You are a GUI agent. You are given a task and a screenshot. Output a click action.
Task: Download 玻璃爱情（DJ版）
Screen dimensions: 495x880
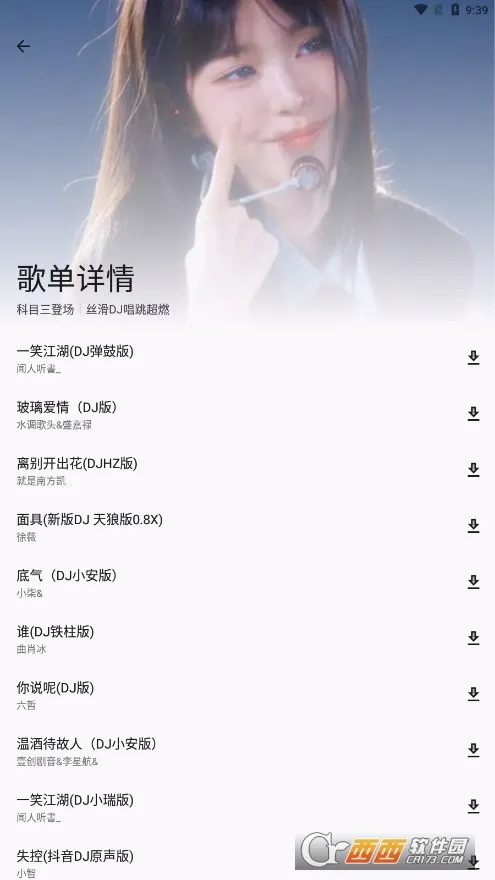tap(474, 414)
